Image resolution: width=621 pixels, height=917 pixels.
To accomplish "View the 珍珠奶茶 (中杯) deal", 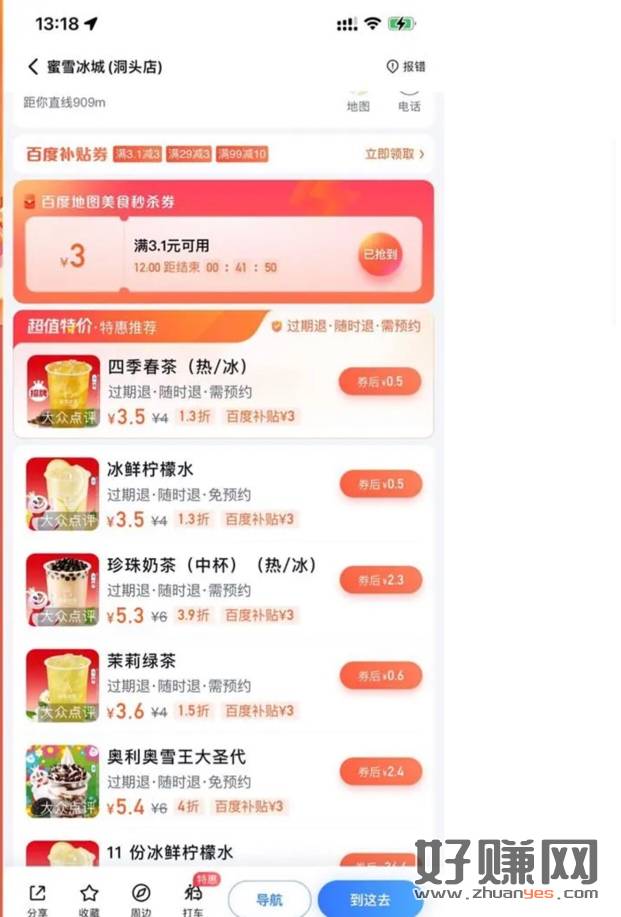I will click(x=211, y=566).
